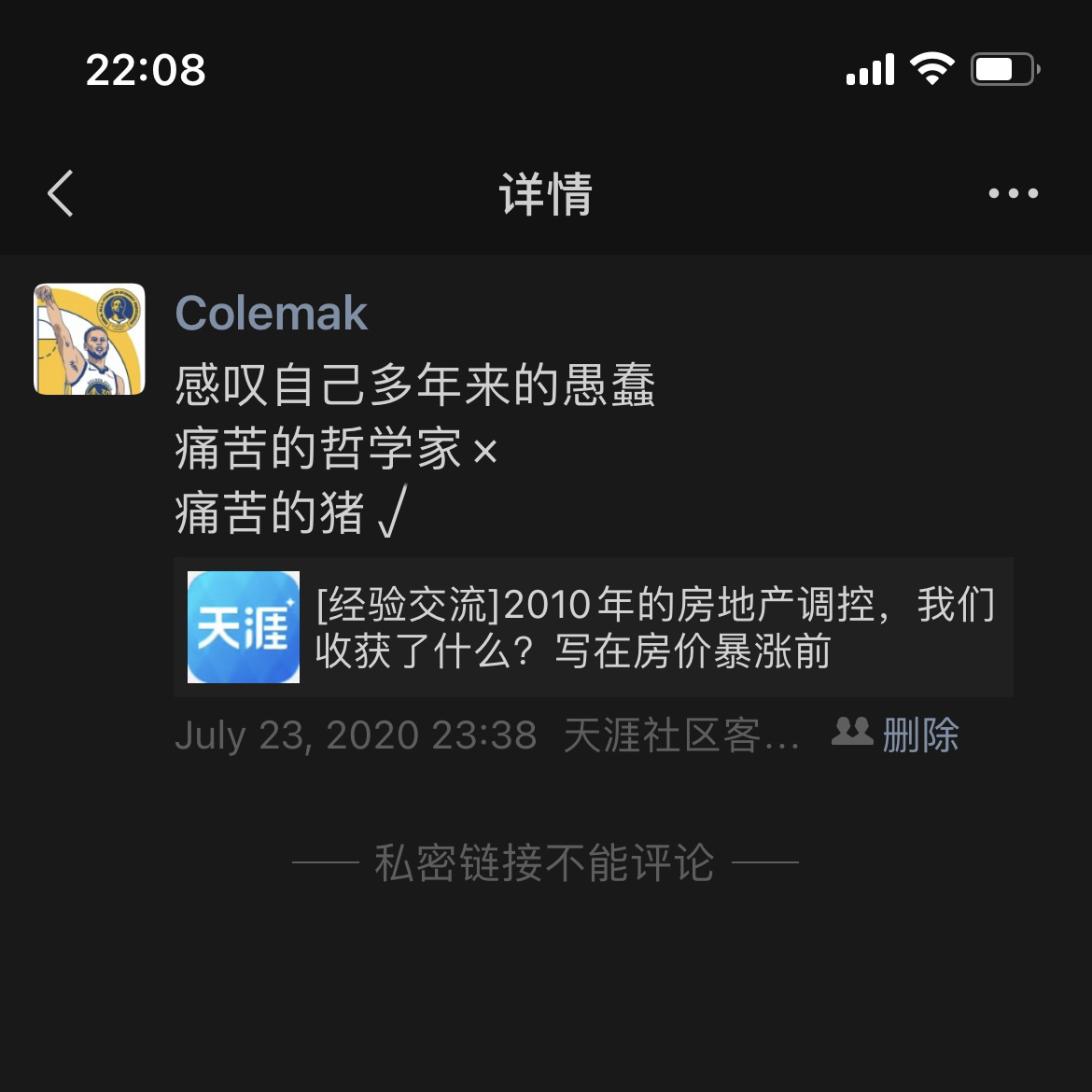The width and height of the screenshot is (1092, 1092).
Task: Open the 天涯社区客… source link
Action: coord(681,735)
